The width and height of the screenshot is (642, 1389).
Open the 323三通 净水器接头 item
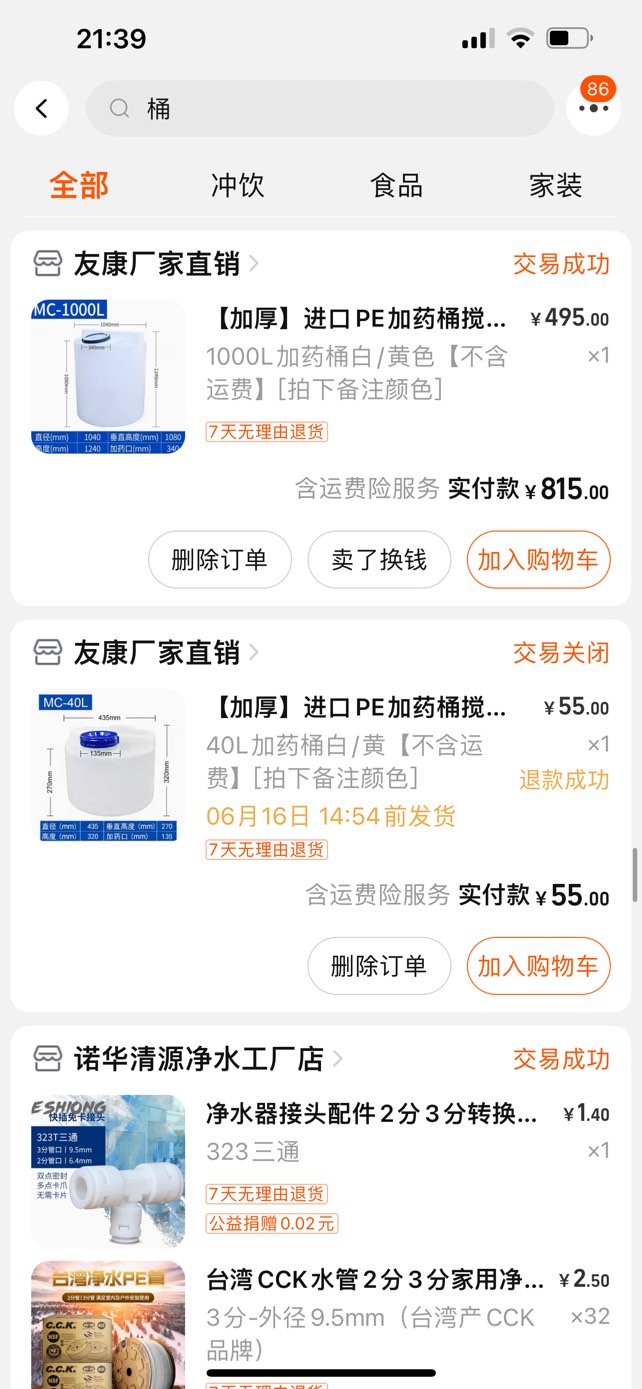tap(370, 1150)
